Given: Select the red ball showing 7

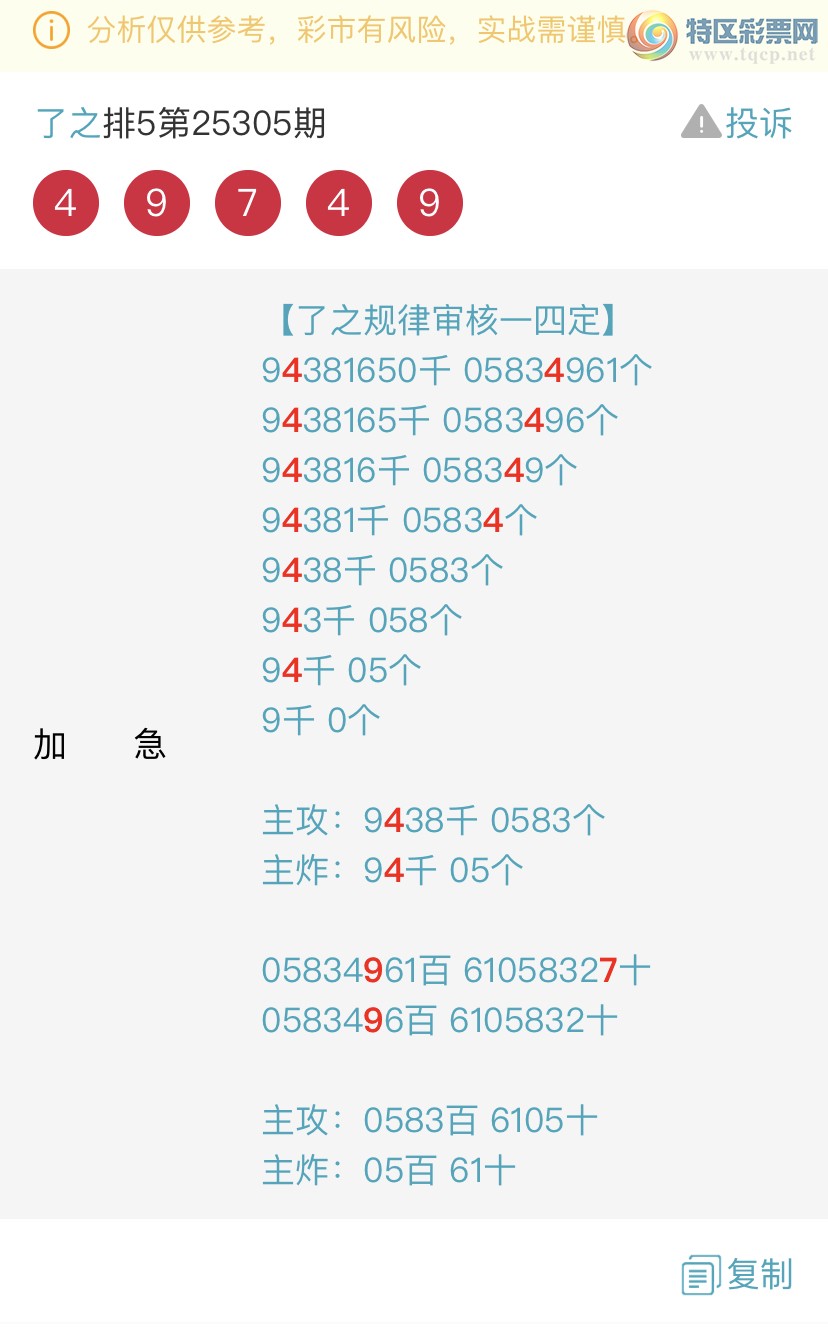Looking at the screenshot, I should pyautogui.click(x=248, y=202).
